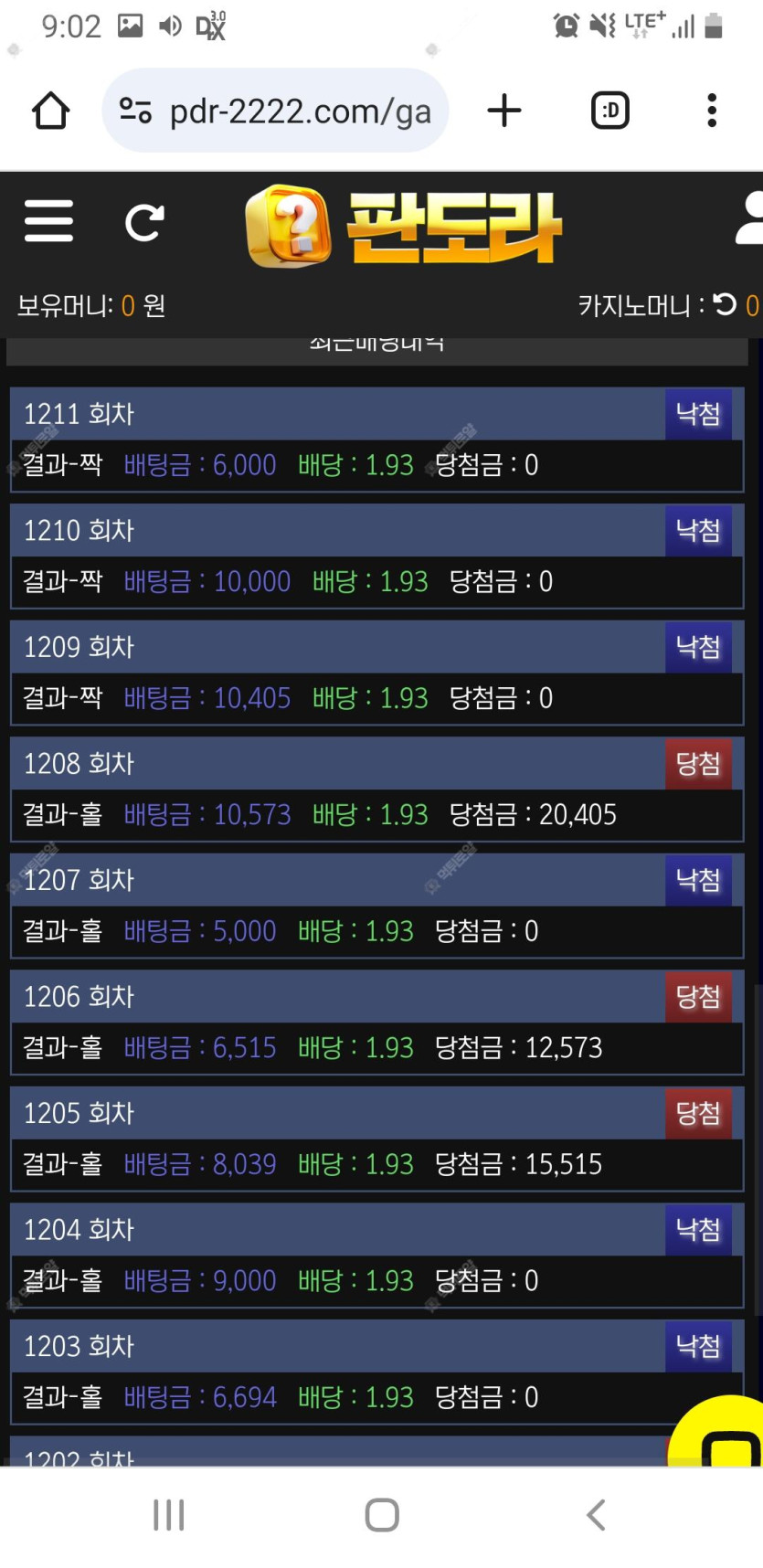The image size is (763, 1568).
Task: Open a new browser tab
Action: coord(503,111)
